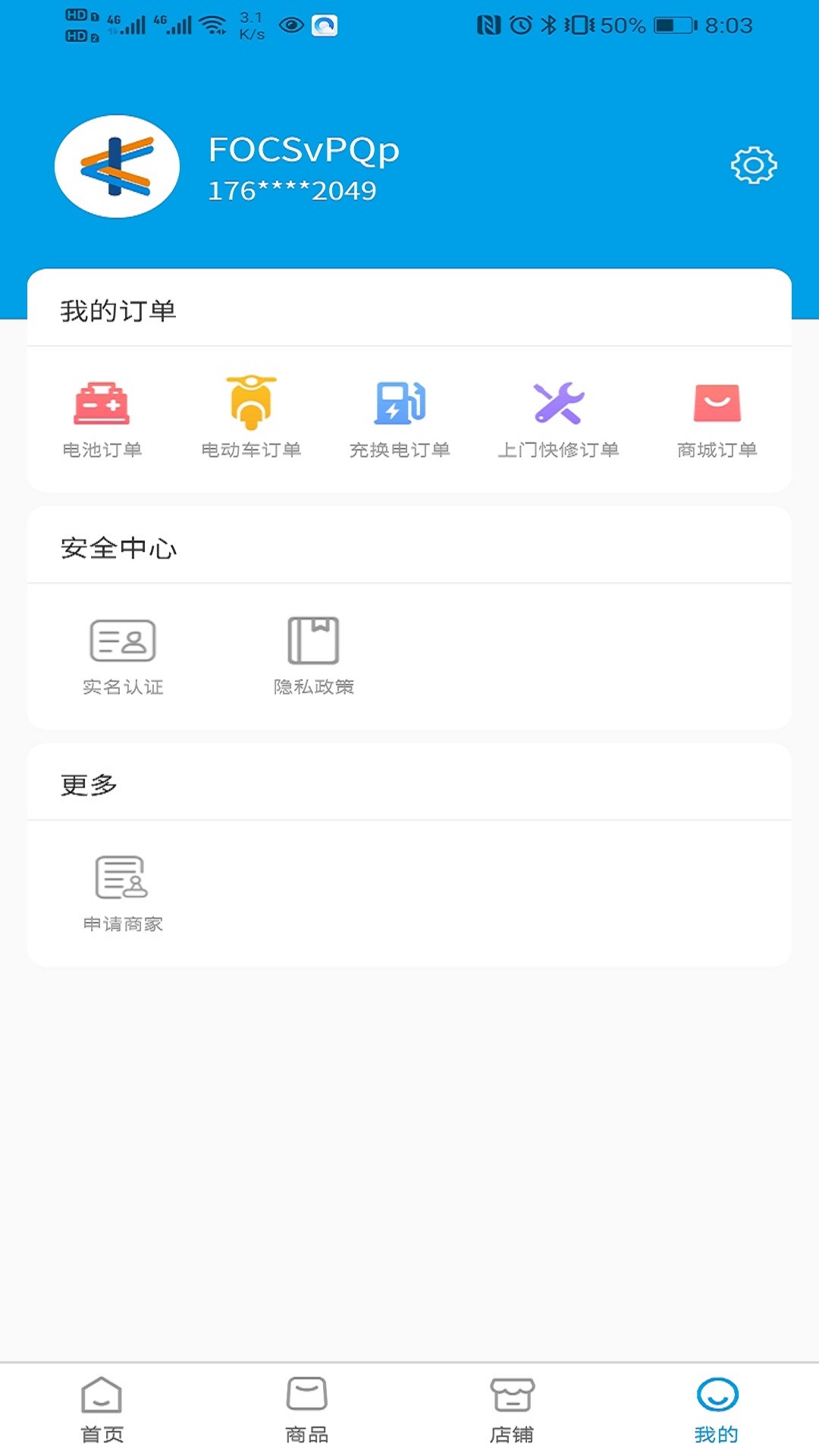Open 商城订单 mall orders

tap(717, 419)
